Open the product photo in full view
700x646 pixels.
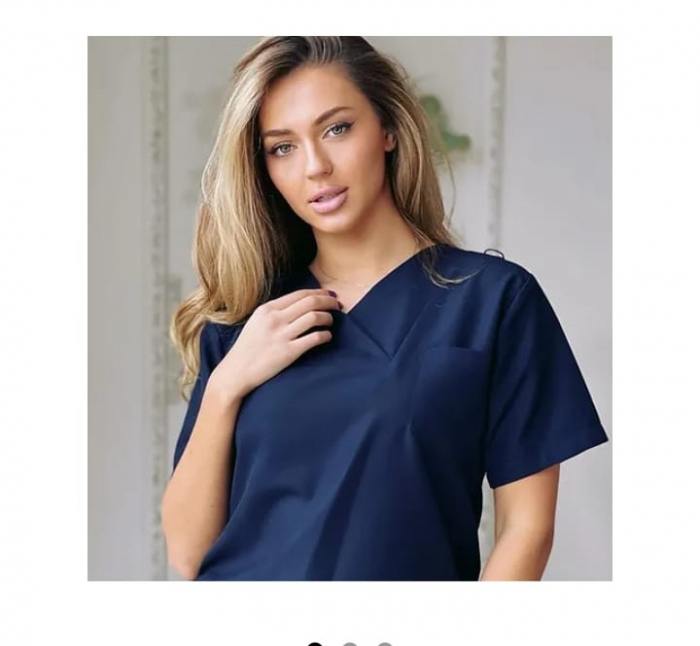point(349,308)
